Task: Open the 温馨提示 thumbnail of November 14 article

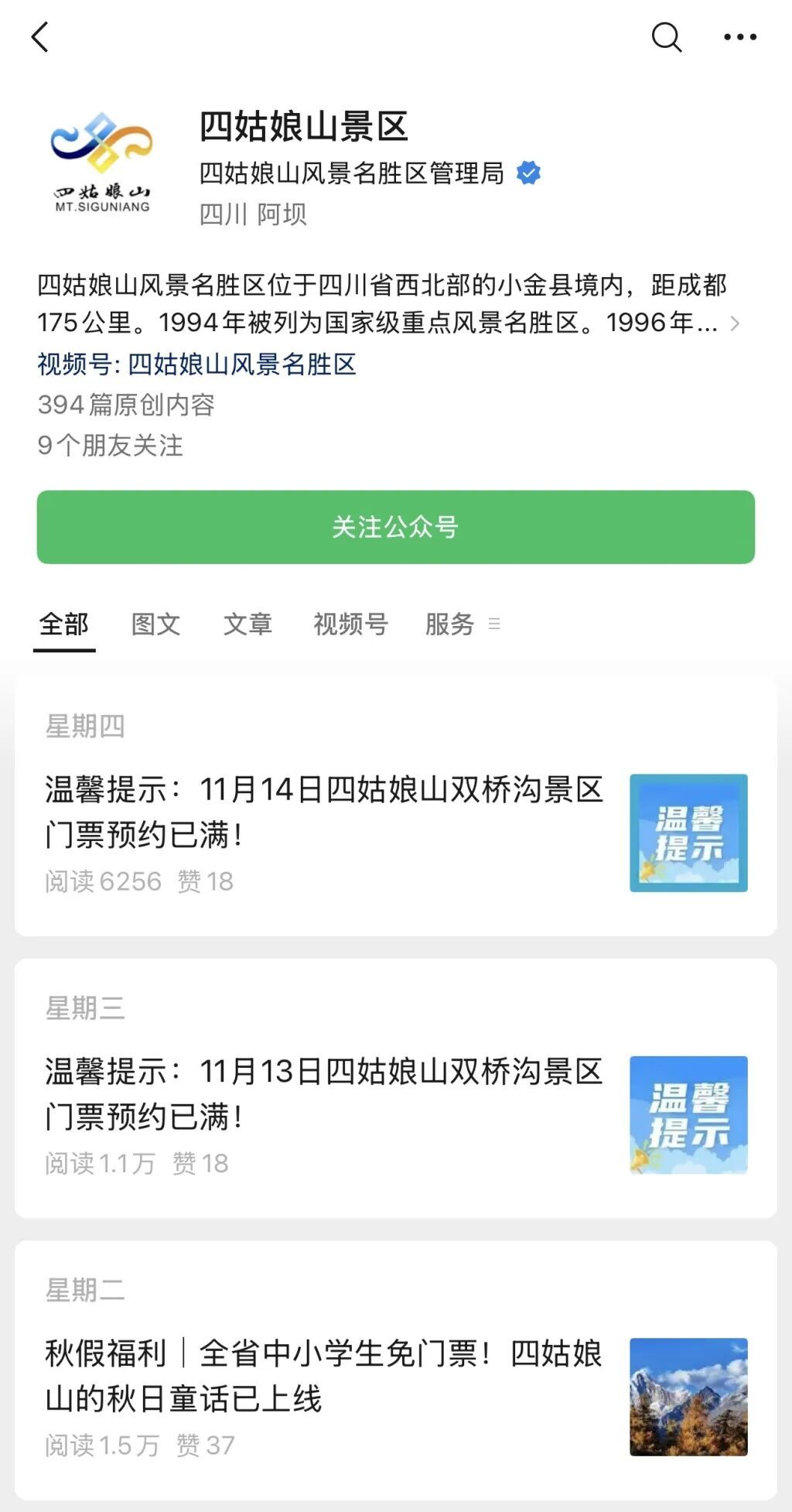Action: pos(689,833)
